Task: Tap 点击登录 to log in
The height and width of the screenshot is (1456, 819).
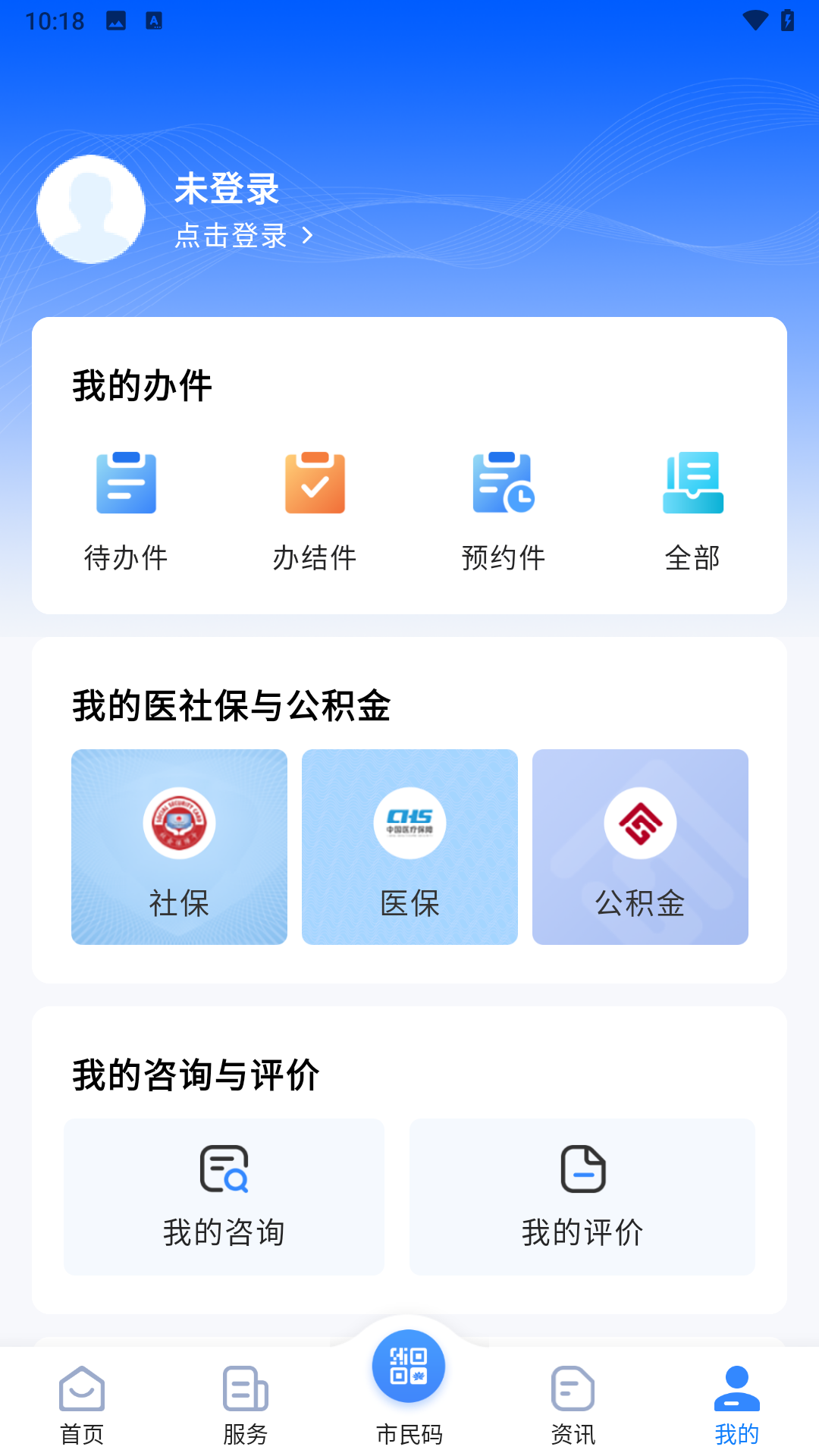Action: [230, 236]
